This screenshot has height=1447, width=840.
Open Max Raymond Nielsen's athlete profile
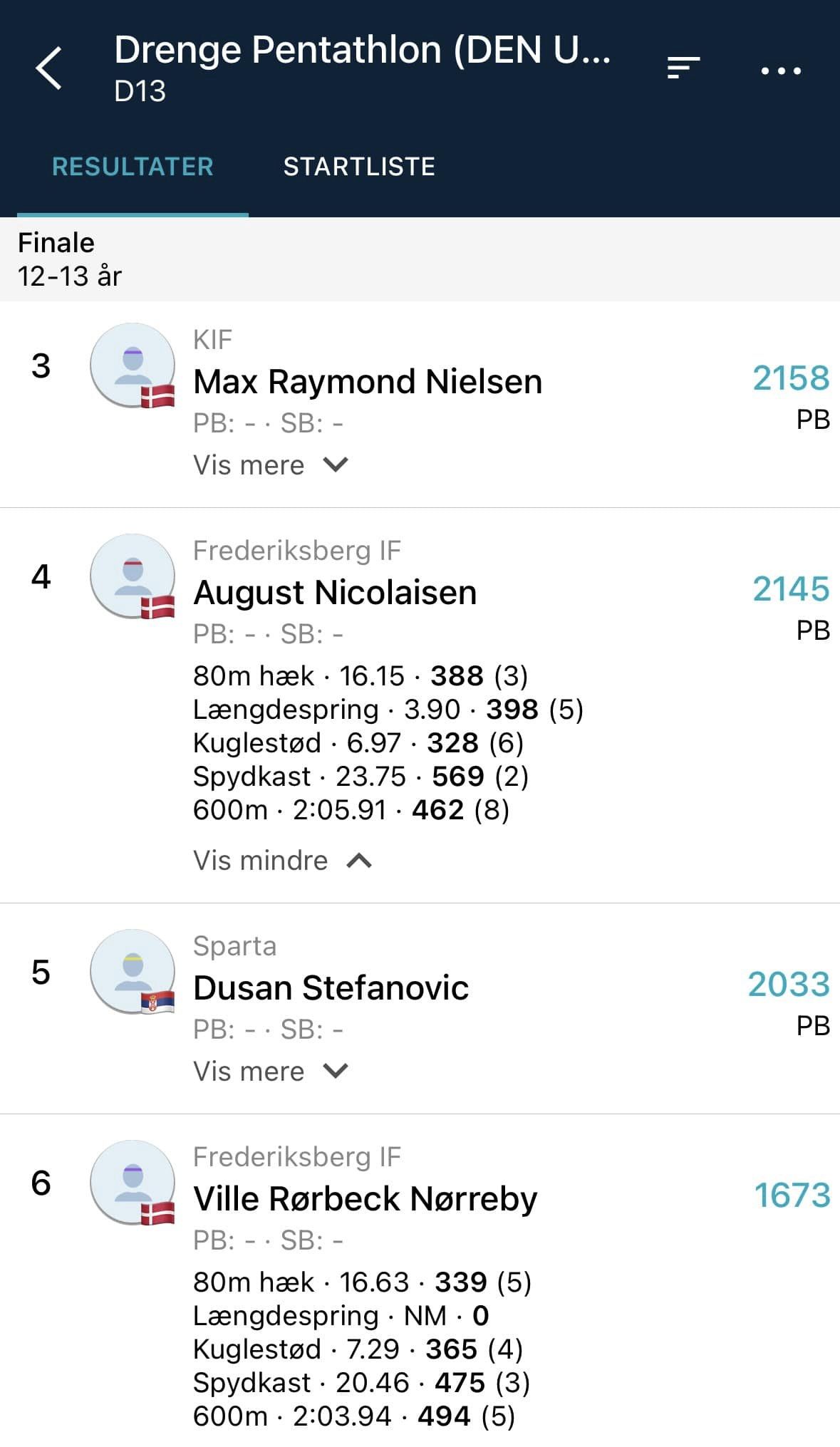[368, 382]
